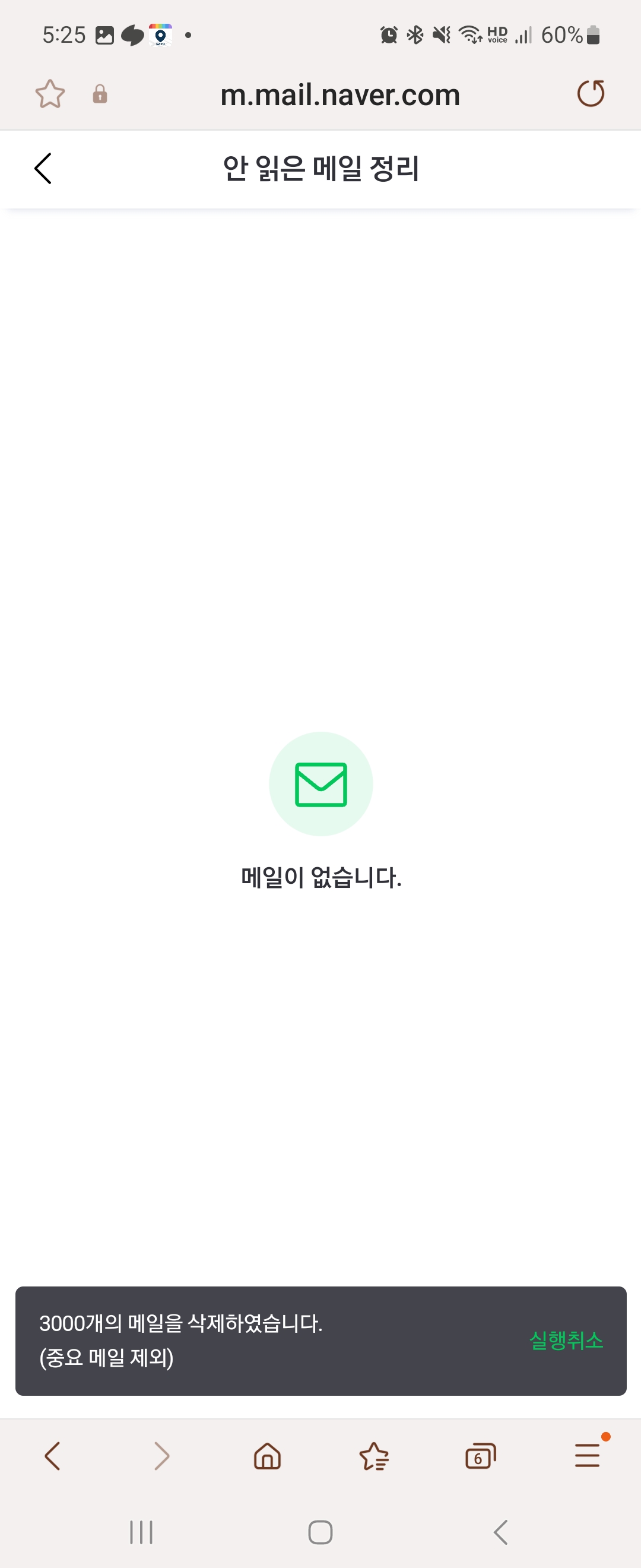Tap the m.mail.naver.com address bar
Image resolution: width=641 pixels, height=1568 pixels.
(x=339, y=95)
